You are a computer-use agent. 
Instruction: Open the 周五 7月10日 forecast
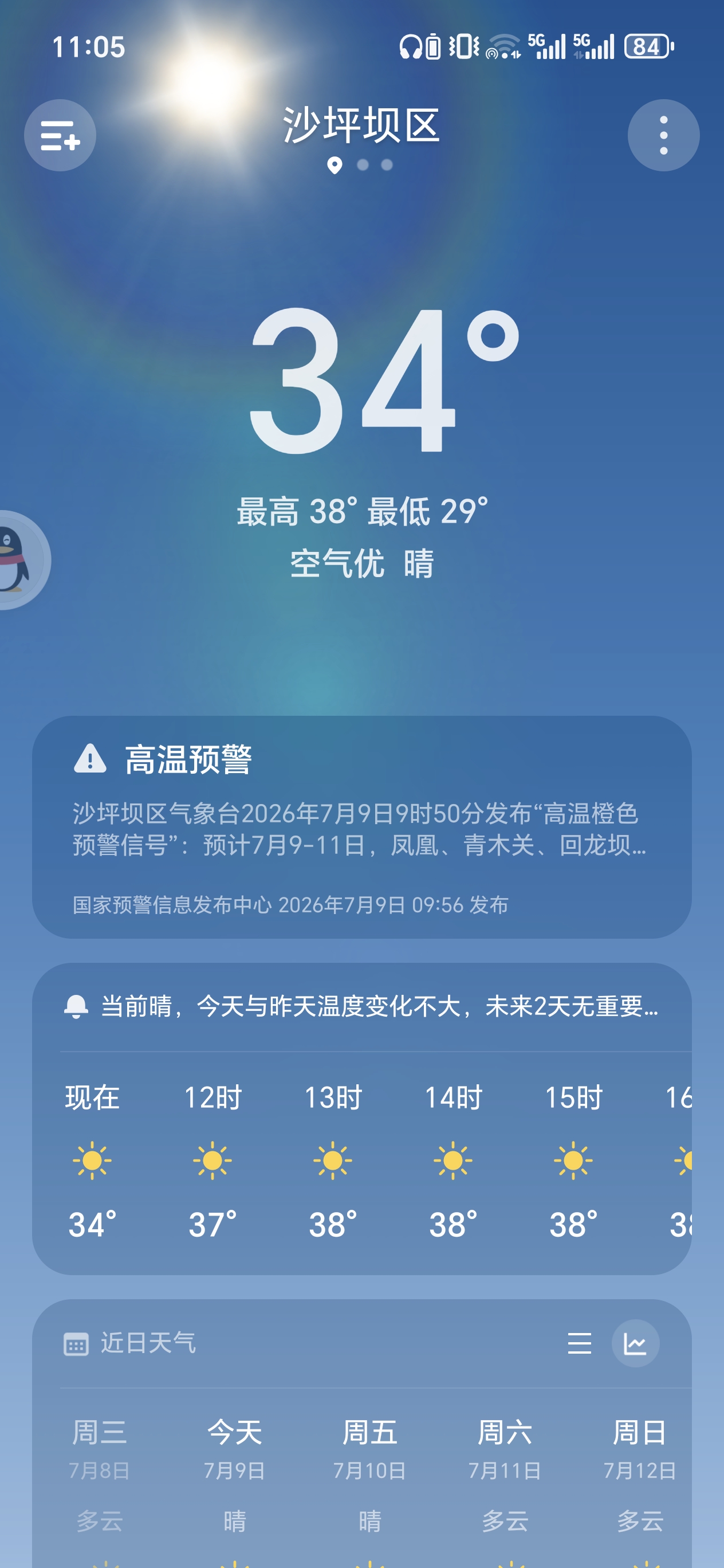[369, 1491]
